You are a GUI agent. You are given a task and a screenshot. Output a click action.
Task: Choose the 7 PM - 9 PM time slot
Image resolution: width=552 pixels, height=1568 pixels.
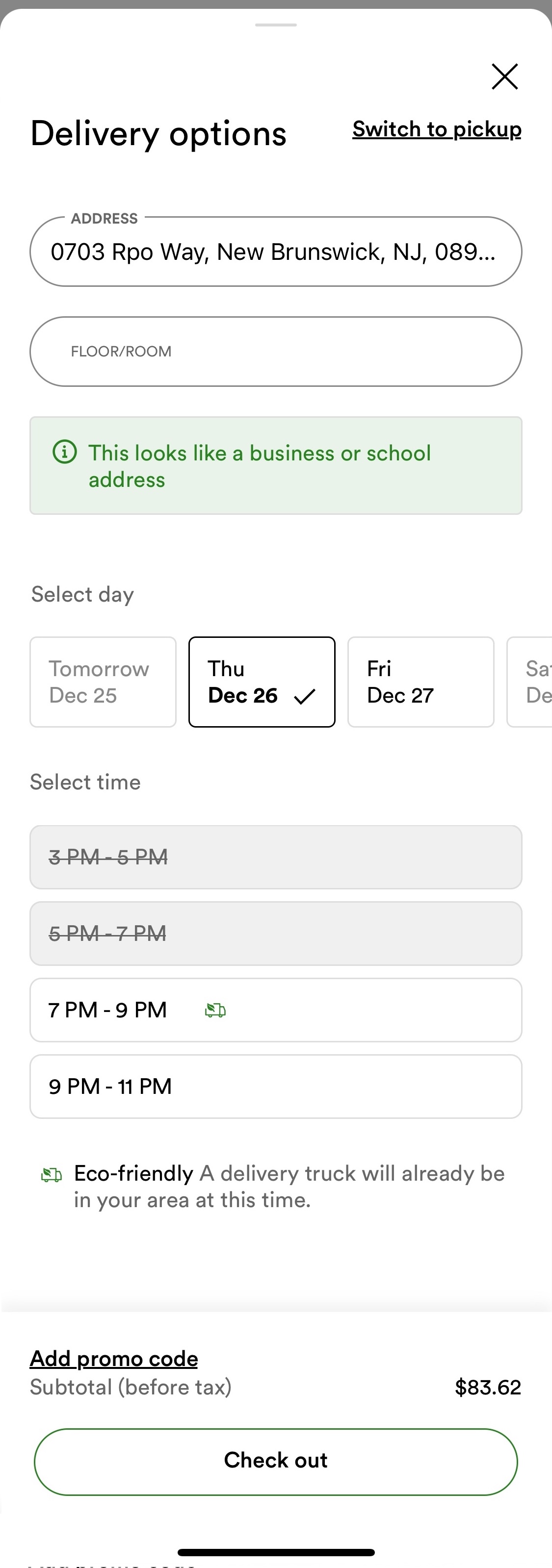pos(275,1010)
